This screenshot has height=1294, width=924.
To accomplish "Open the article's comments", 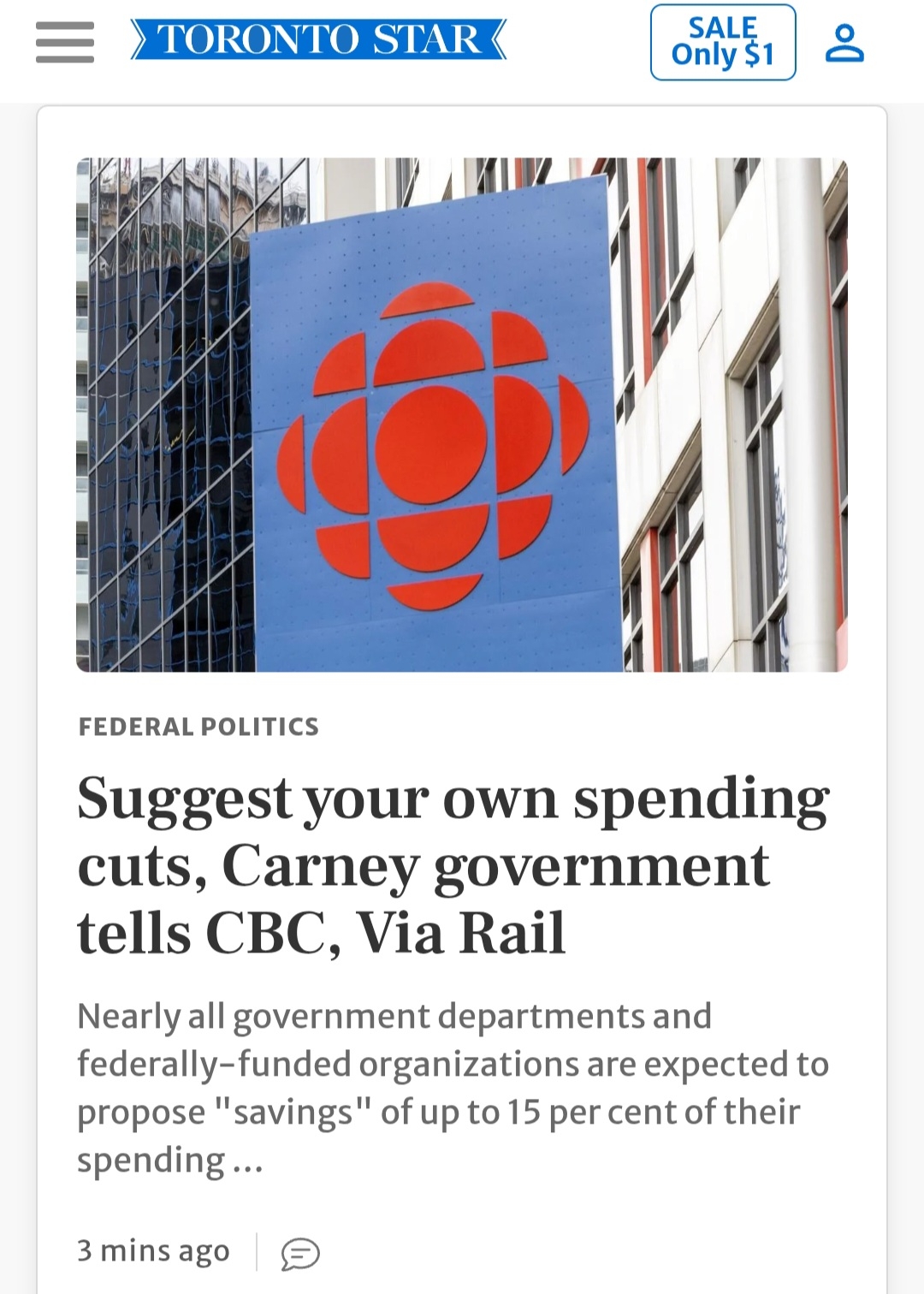I will (x=300, y=1254).
